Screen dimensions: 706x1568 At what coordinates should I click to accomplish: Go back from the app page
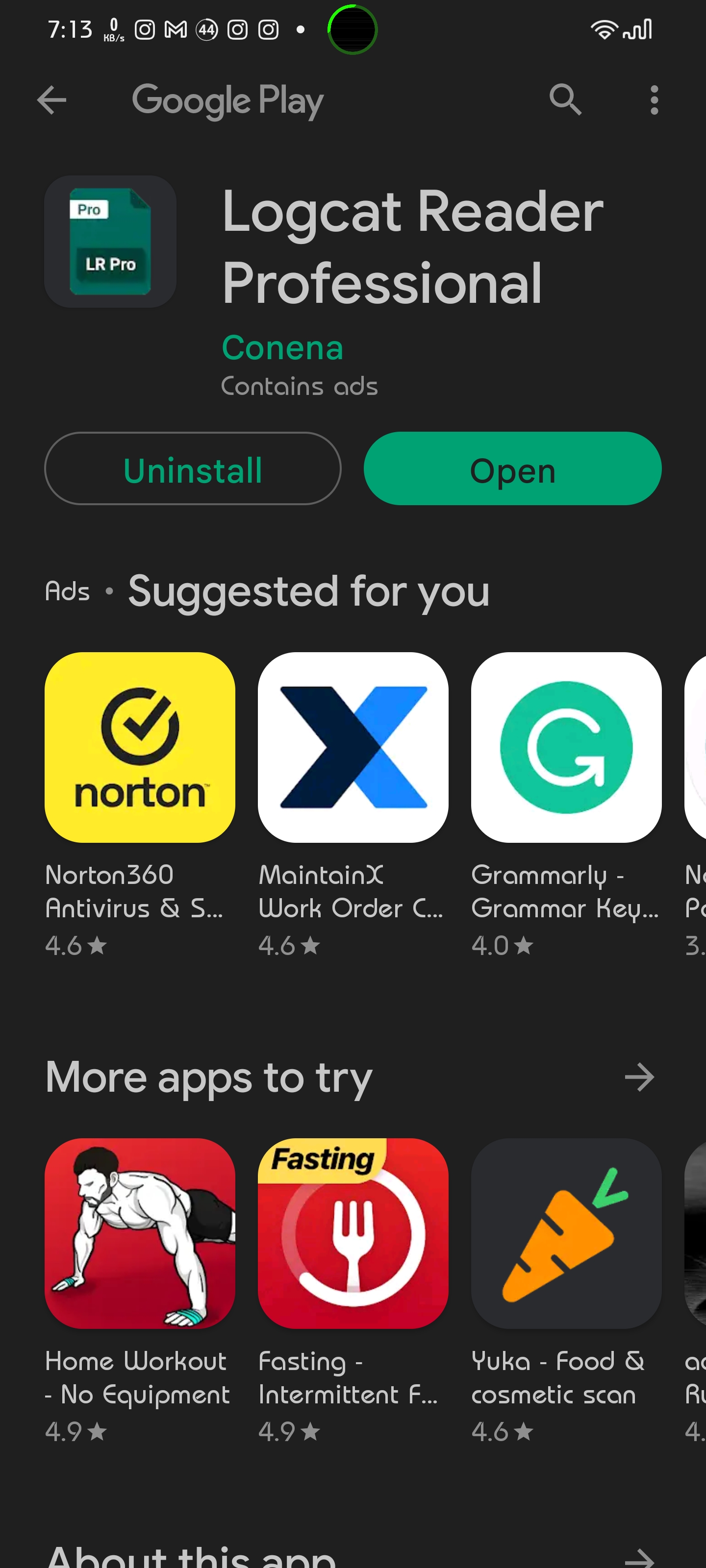(52, 100)
